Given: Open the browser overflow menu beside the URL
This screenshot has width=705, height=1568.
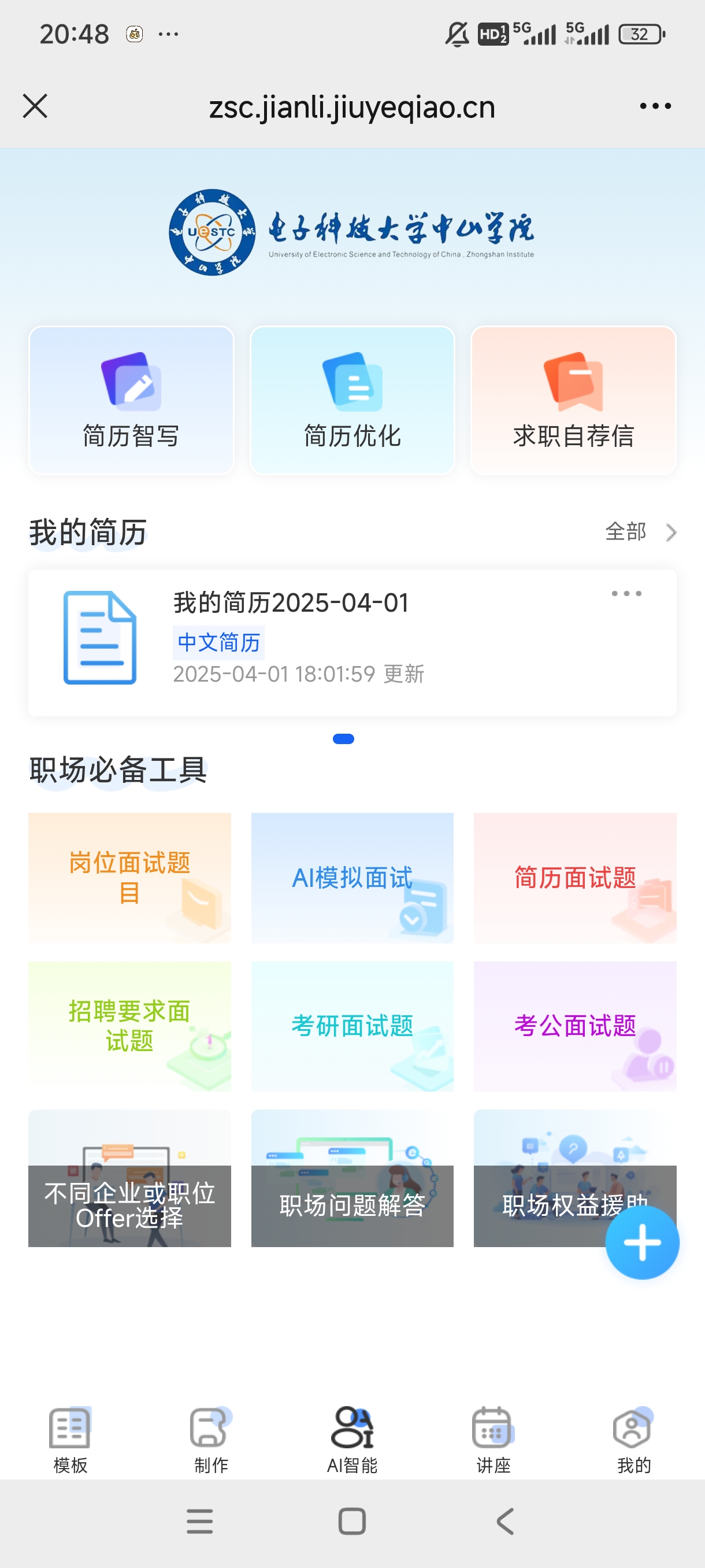Looking at the screenshot, I should tap(655, 106).
